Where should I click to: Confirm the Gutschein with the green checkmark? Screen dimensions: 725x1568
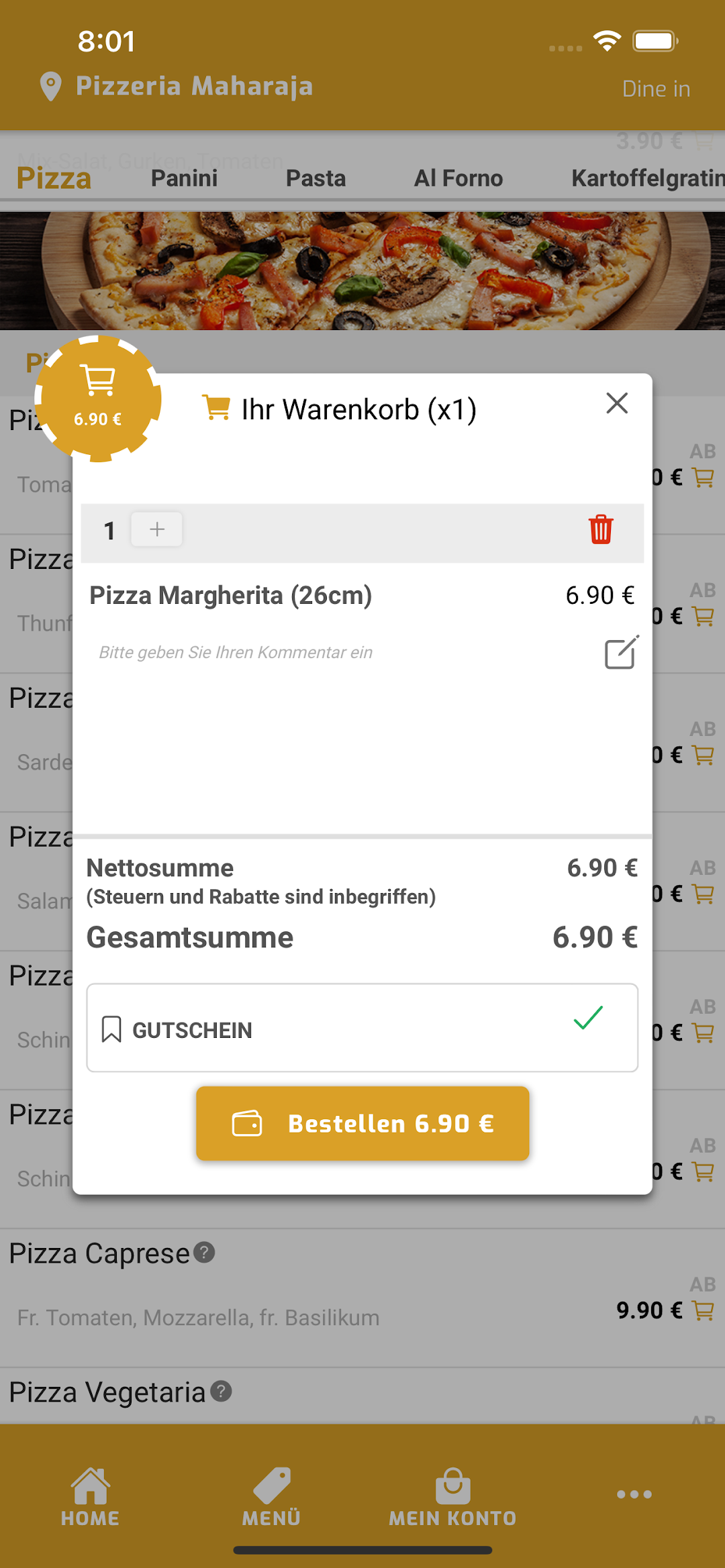(x=589, y=1018)
